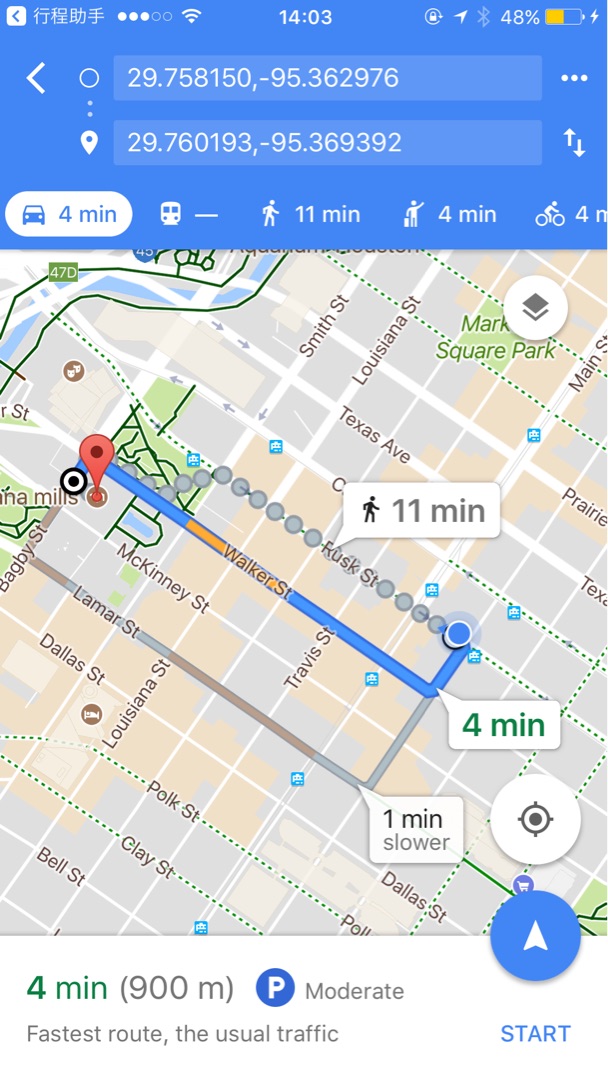Switch to the cycling mode tab

coord(570,214)
